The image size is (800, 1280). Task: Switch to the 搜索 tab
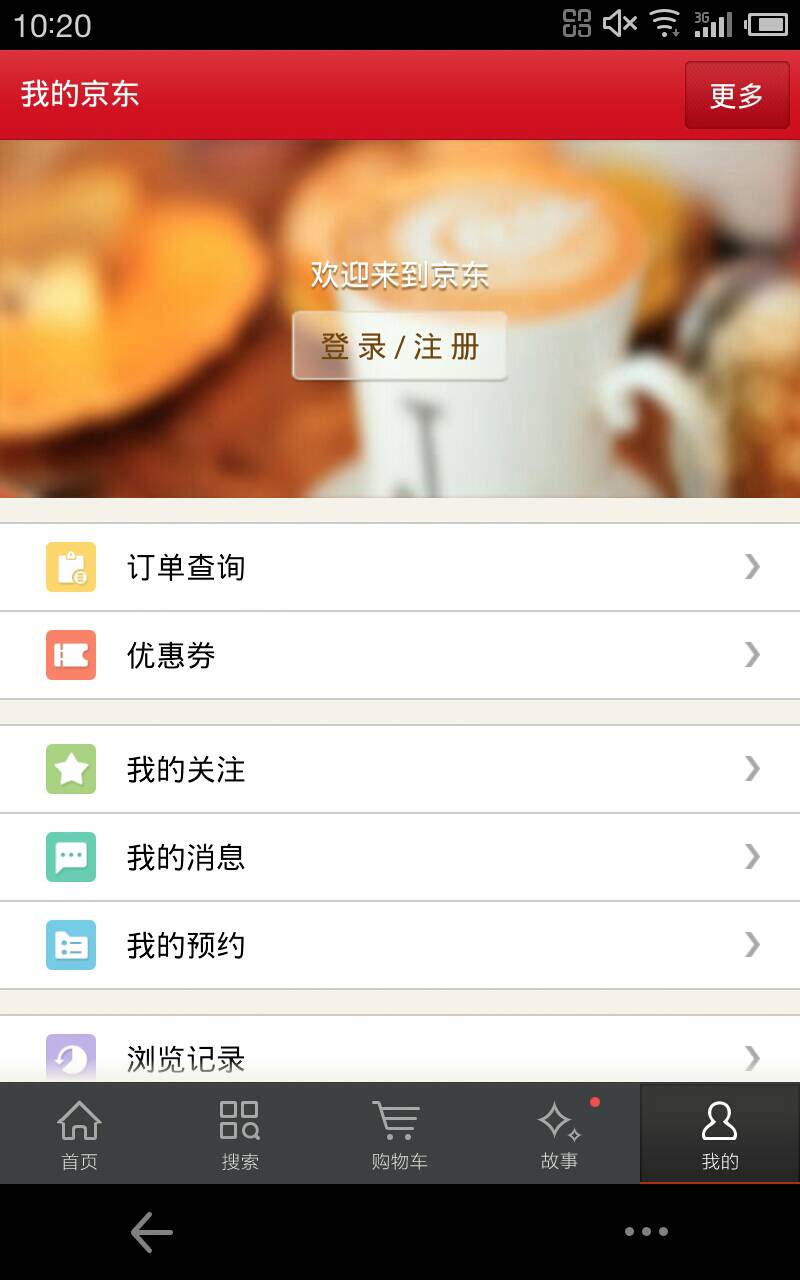pos(240,1133)
